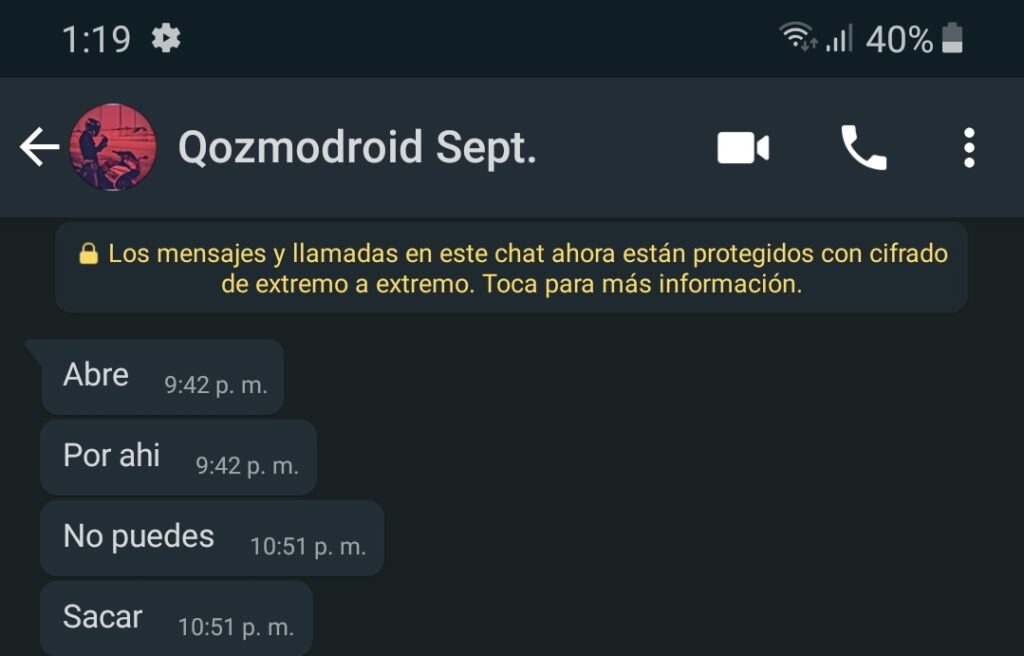This screenshot has width=1024, height=656.
Task: Tap the end-to-end encryption info banner
Action: coord(511,268)
